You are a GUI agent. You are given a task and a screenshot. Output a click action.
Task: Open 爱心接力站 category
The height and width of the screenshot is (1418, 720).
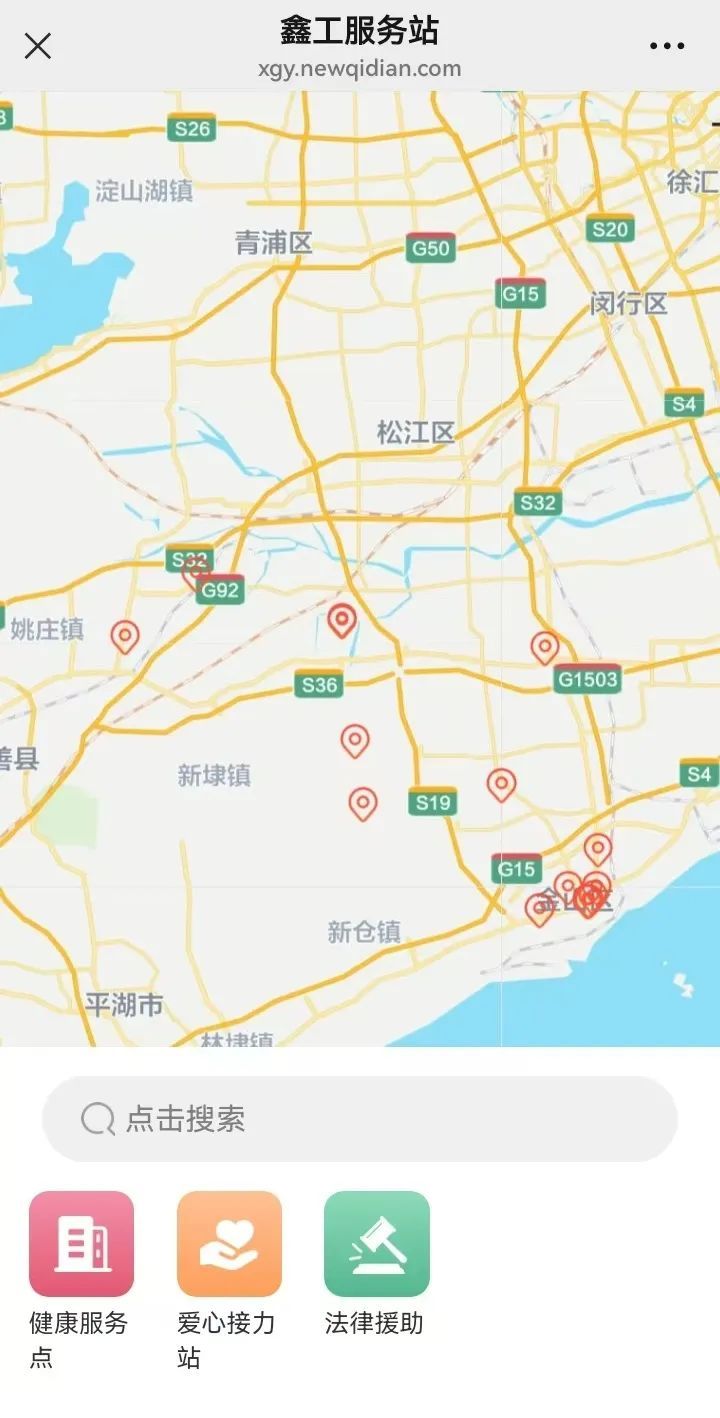click(x=229, y=1244)
